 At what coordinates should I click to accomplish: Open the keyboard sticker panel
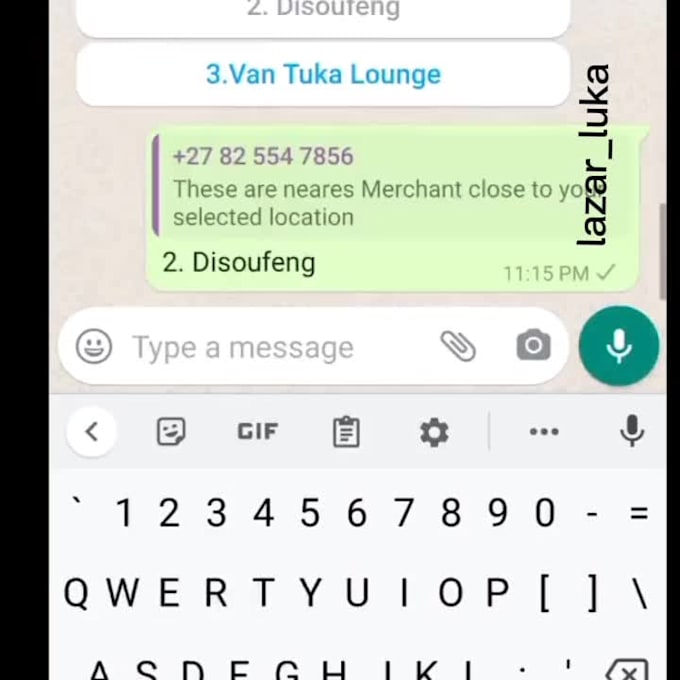pos(171,431)
